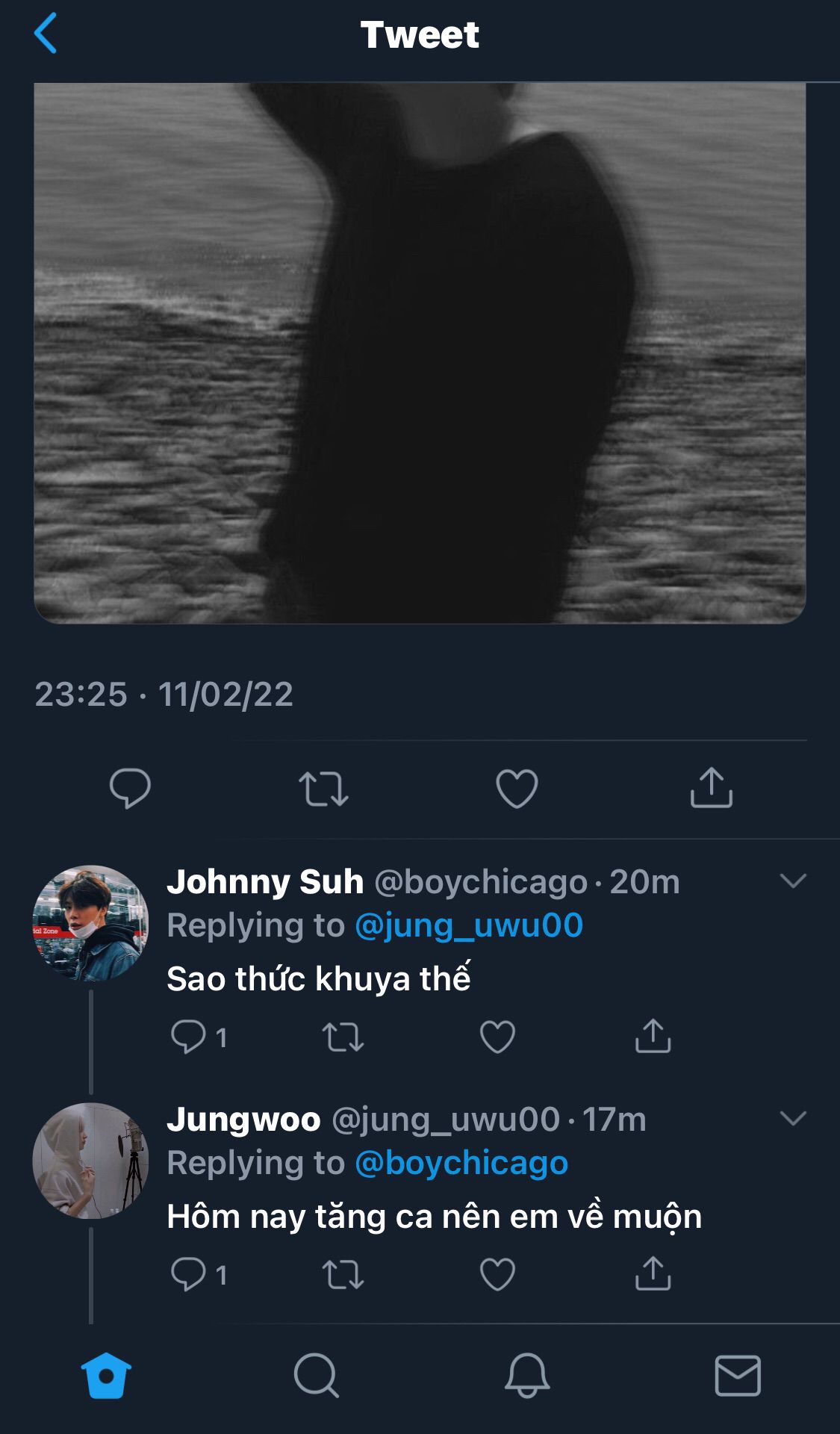The image size is (840, 1434).
Task: Open the Messages envelope tab
Action: click(738, 1375)
